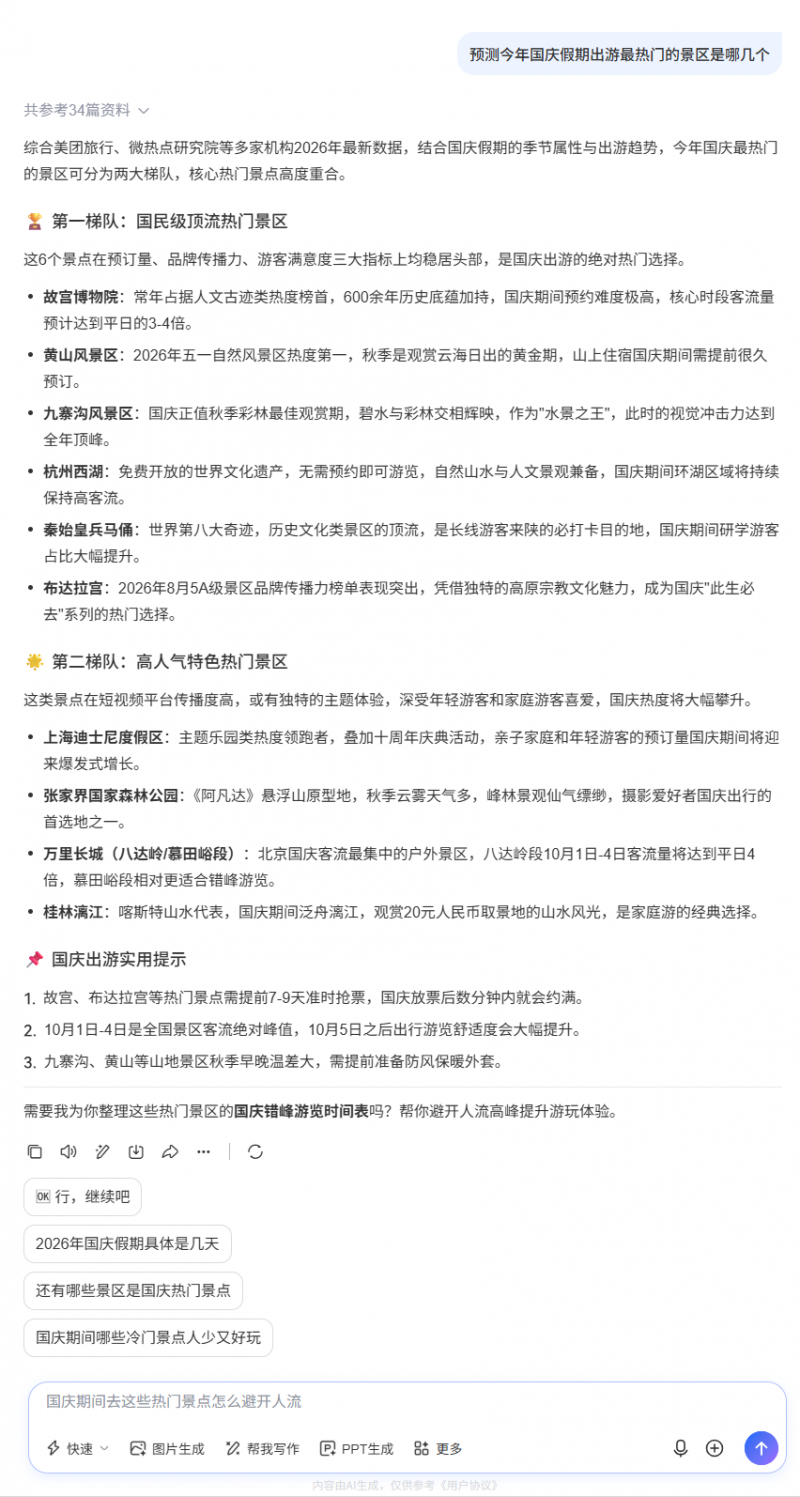Open 图片生成 image generation
Screen dimensions: 800x1497
point(167,1449)
